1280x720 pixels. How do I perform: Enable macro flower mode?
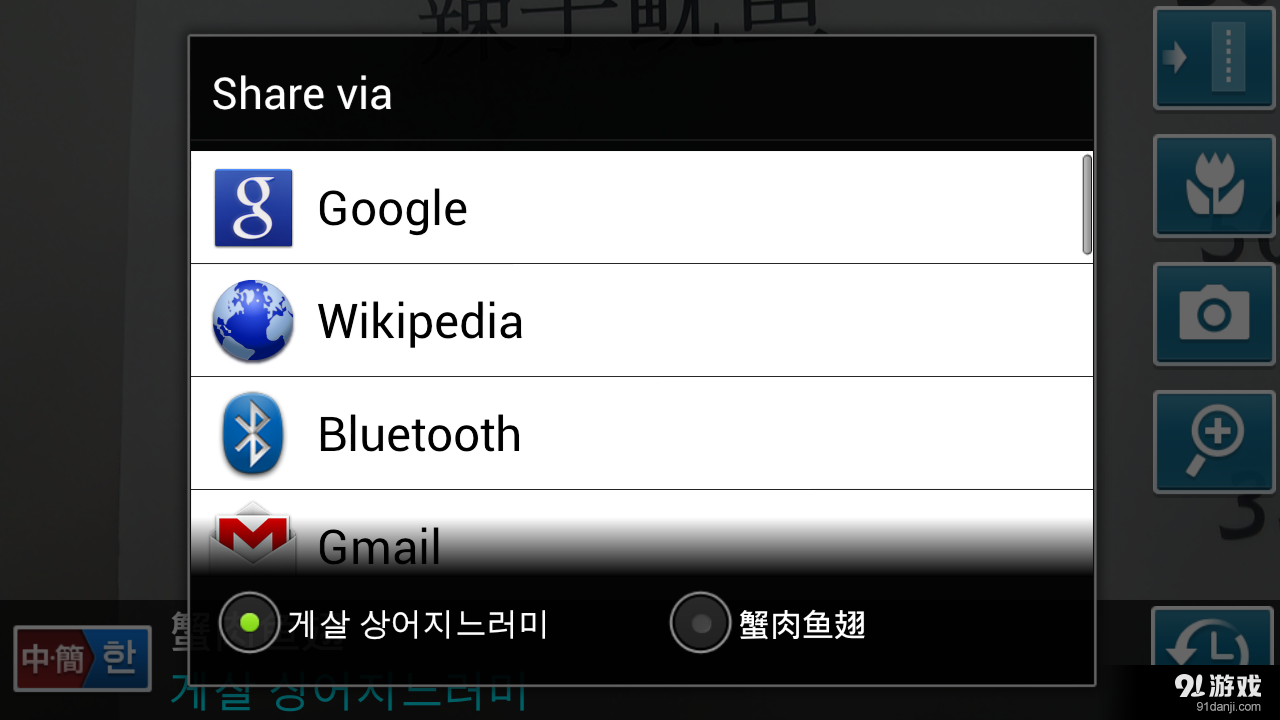click(x=1213, y=187)
